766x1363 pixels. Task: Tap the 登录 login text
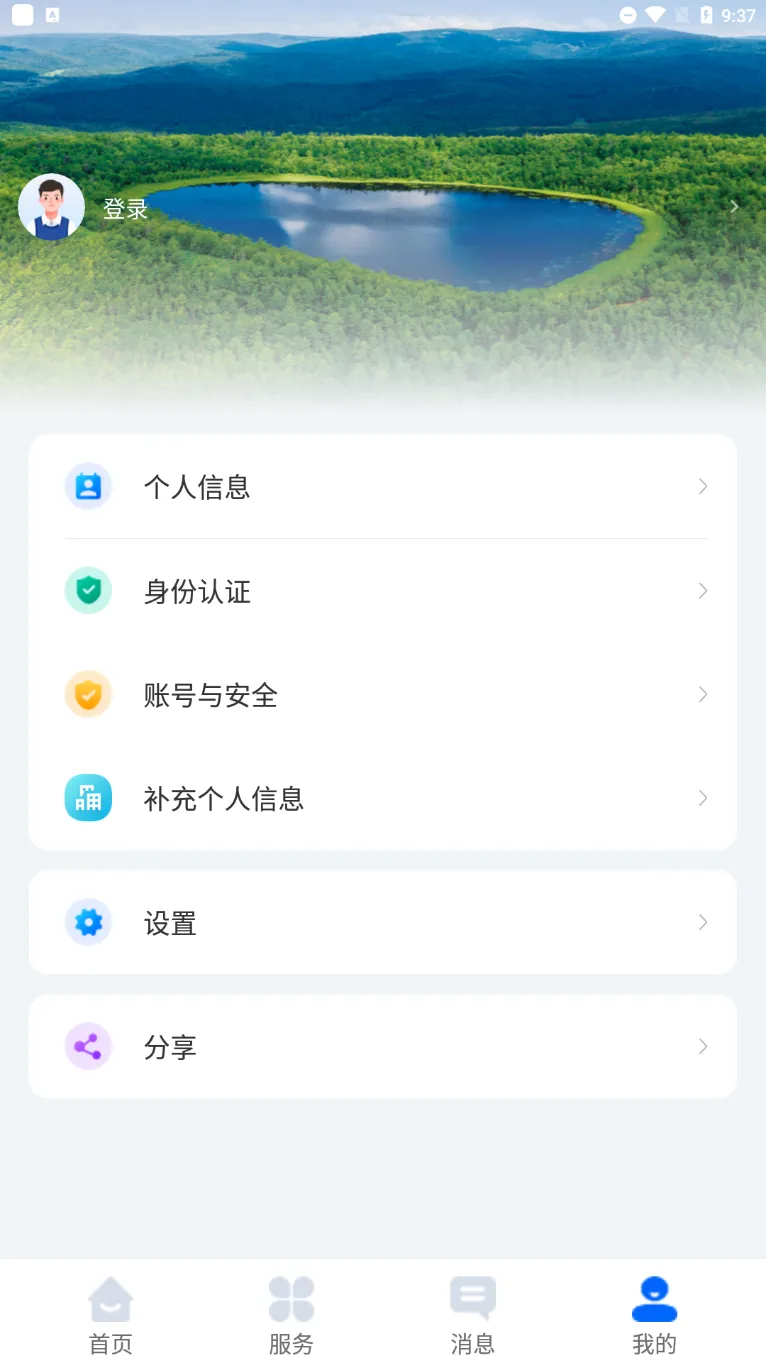124,209
